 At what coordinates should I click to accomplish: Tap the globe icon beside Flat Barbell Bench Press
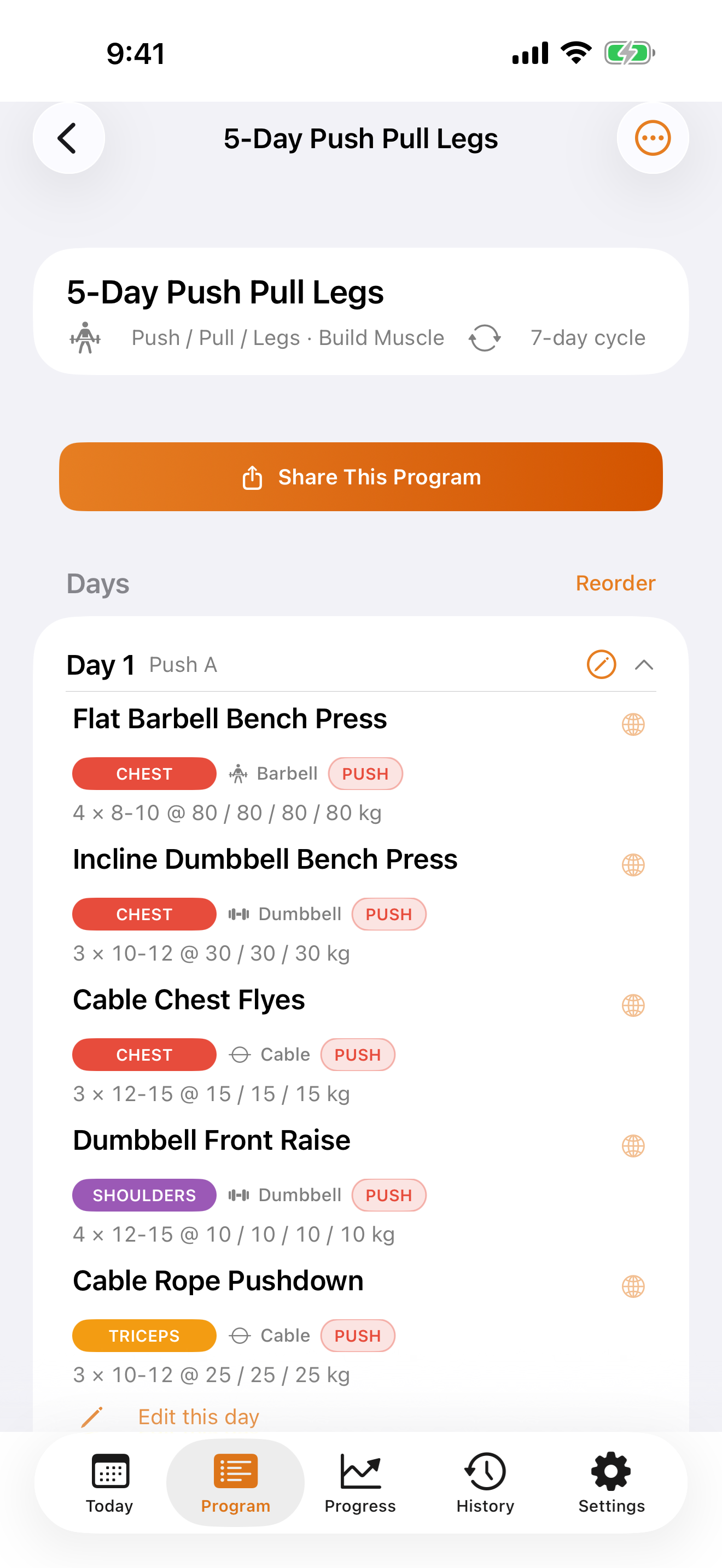[x=633, y=724]
